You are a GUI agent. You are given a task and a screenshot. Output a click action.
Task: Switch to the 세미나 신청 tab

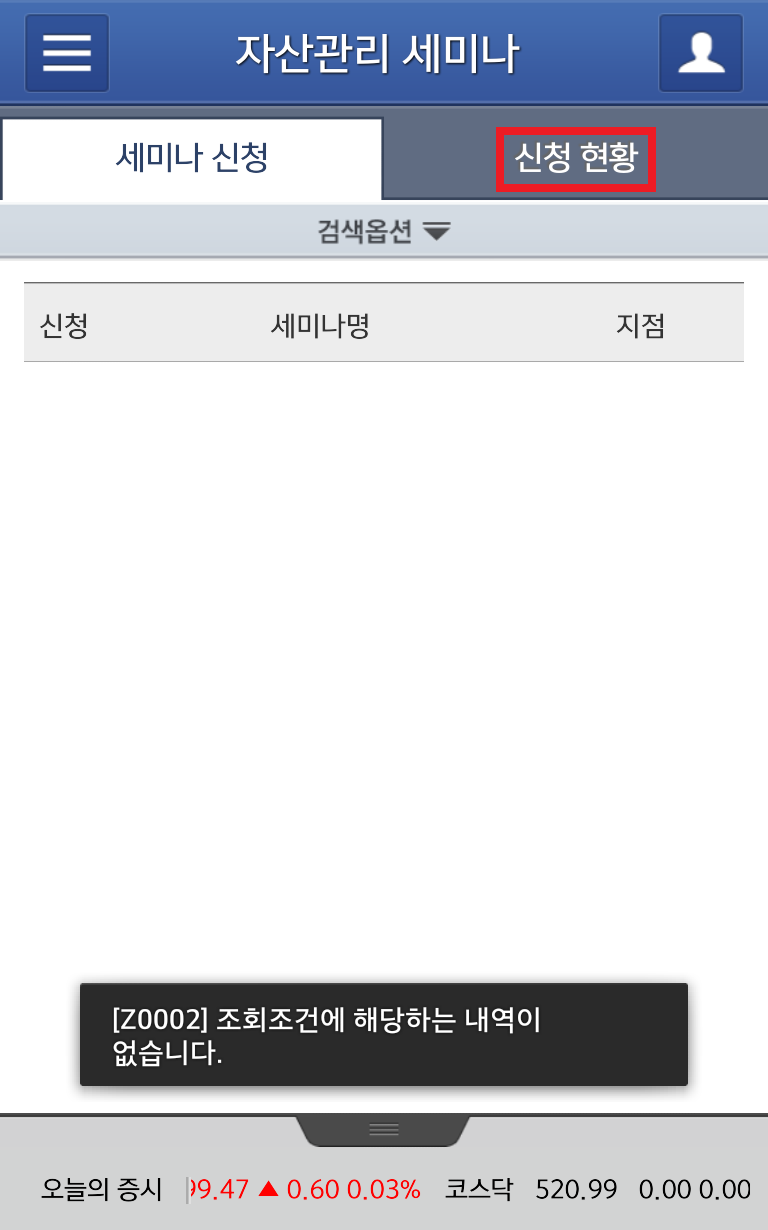click(x=192, y=158)
